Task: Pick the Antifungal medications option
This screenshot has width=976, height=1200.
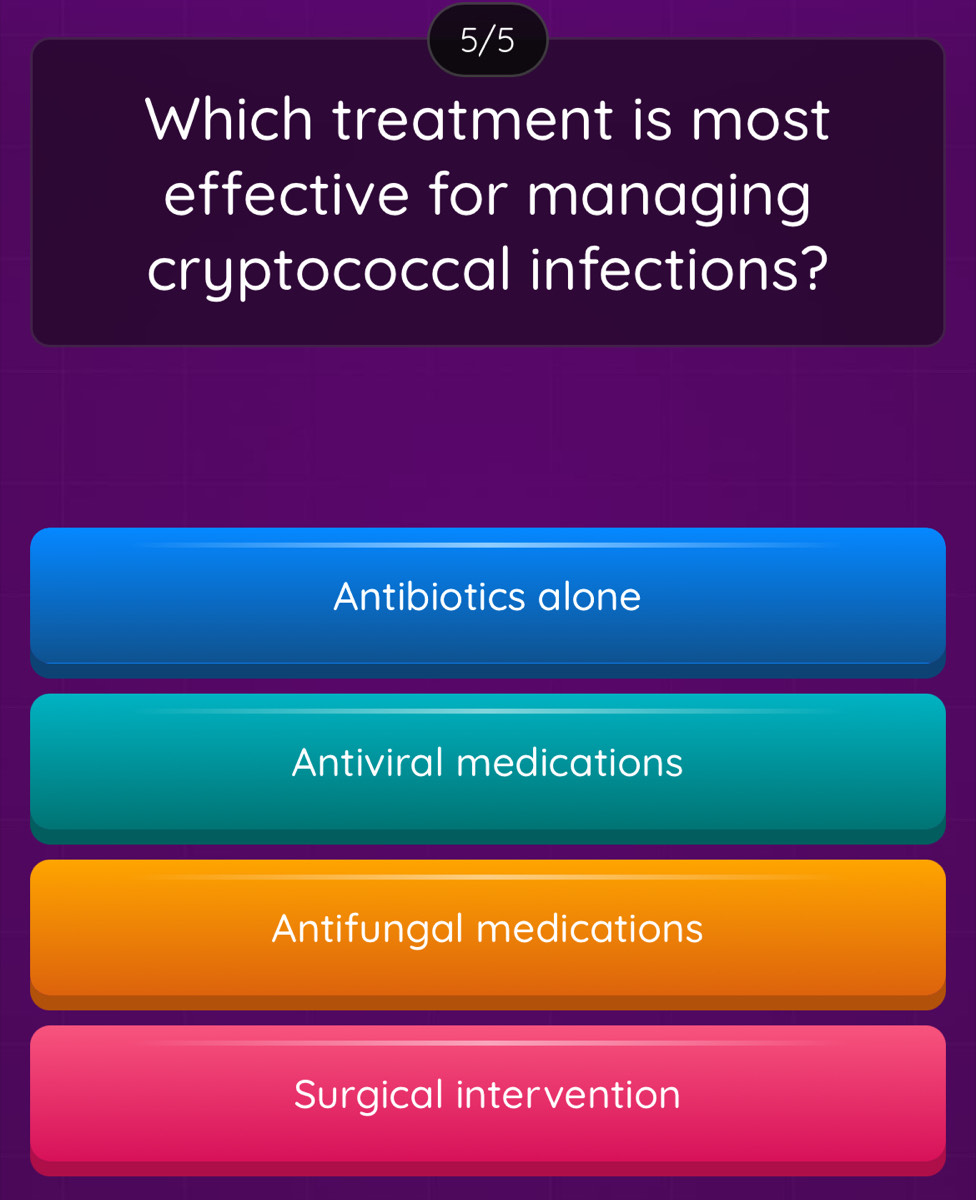Action: pyautogui.click(x=487, y=929)
